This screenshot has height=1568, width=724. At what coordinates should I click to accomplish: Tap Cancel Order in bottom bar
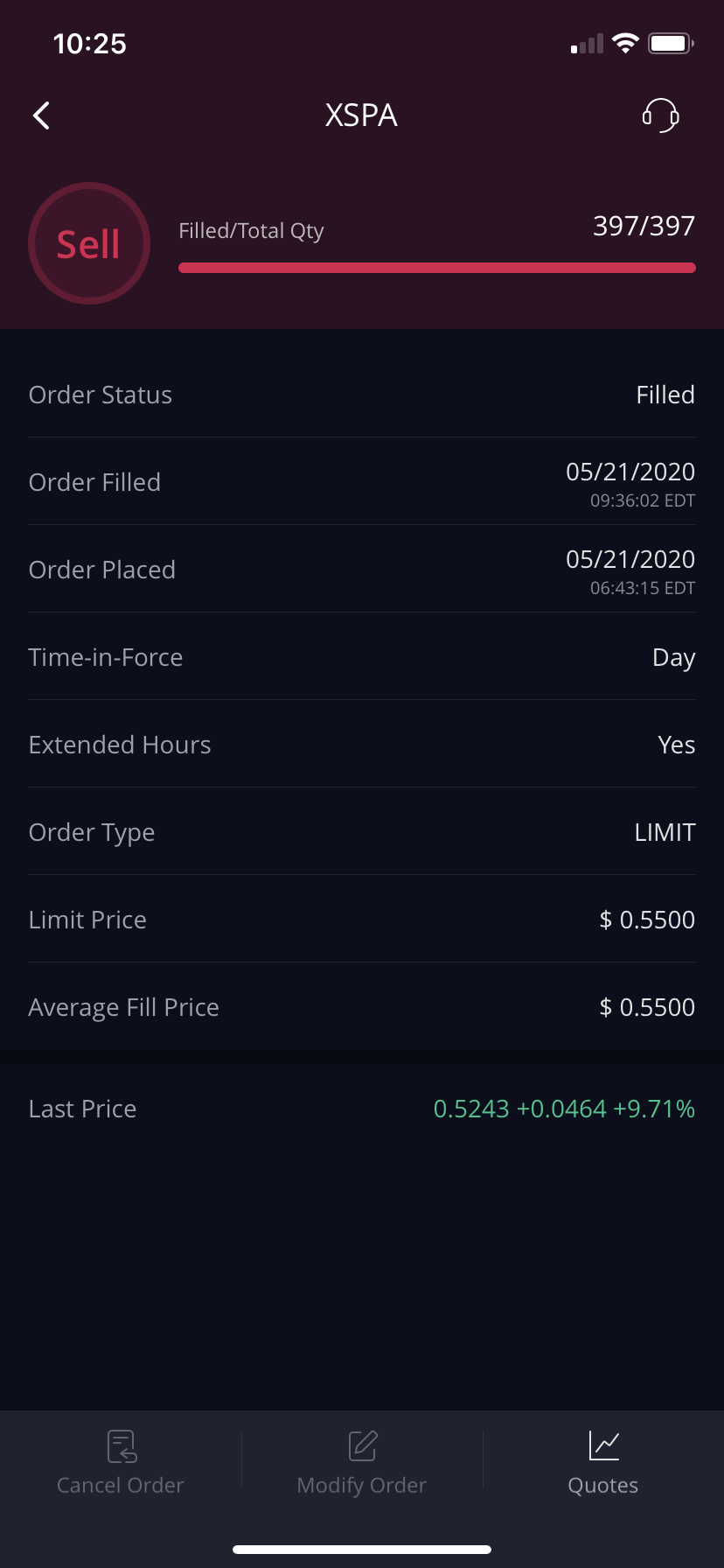click(121, 1461)
